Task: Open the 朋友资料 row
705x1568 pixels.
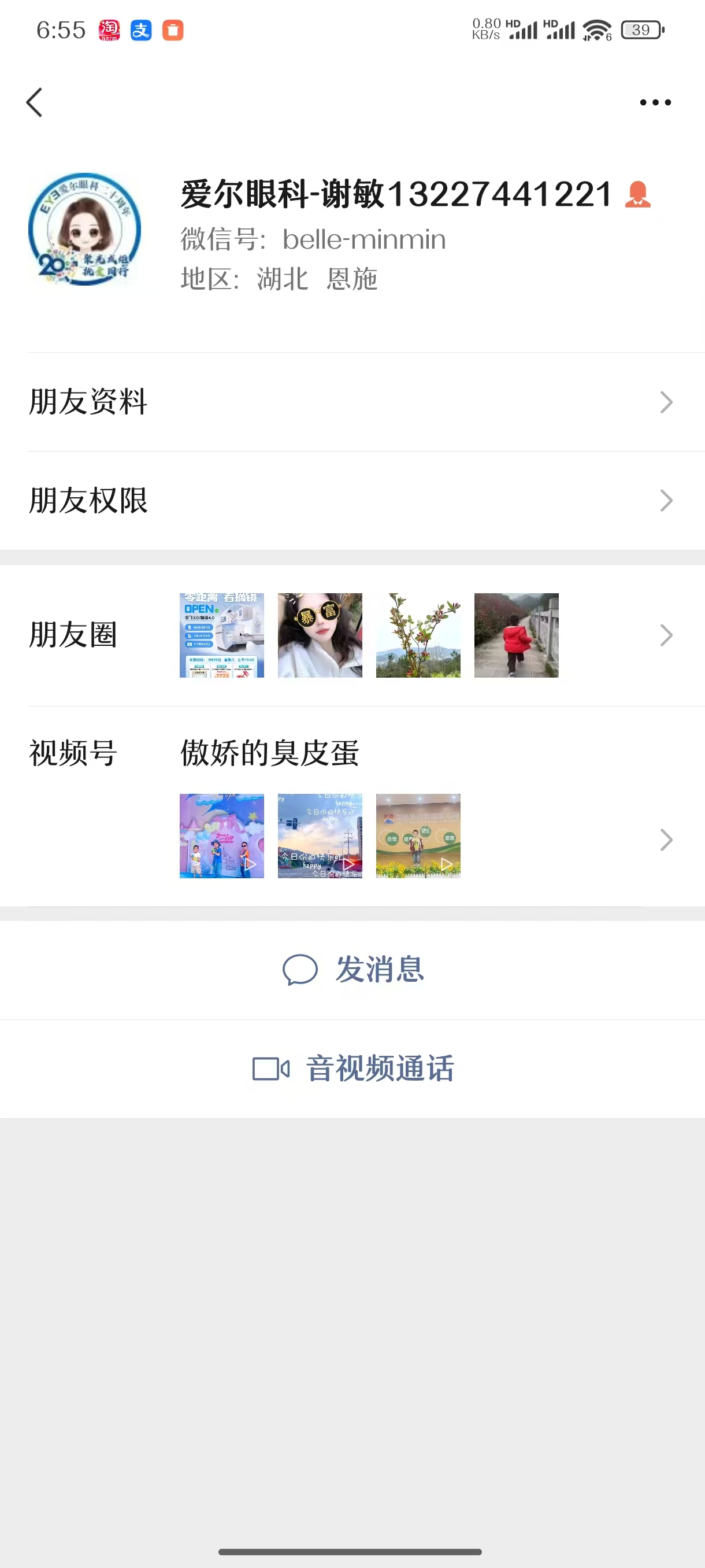Action: 352,402
